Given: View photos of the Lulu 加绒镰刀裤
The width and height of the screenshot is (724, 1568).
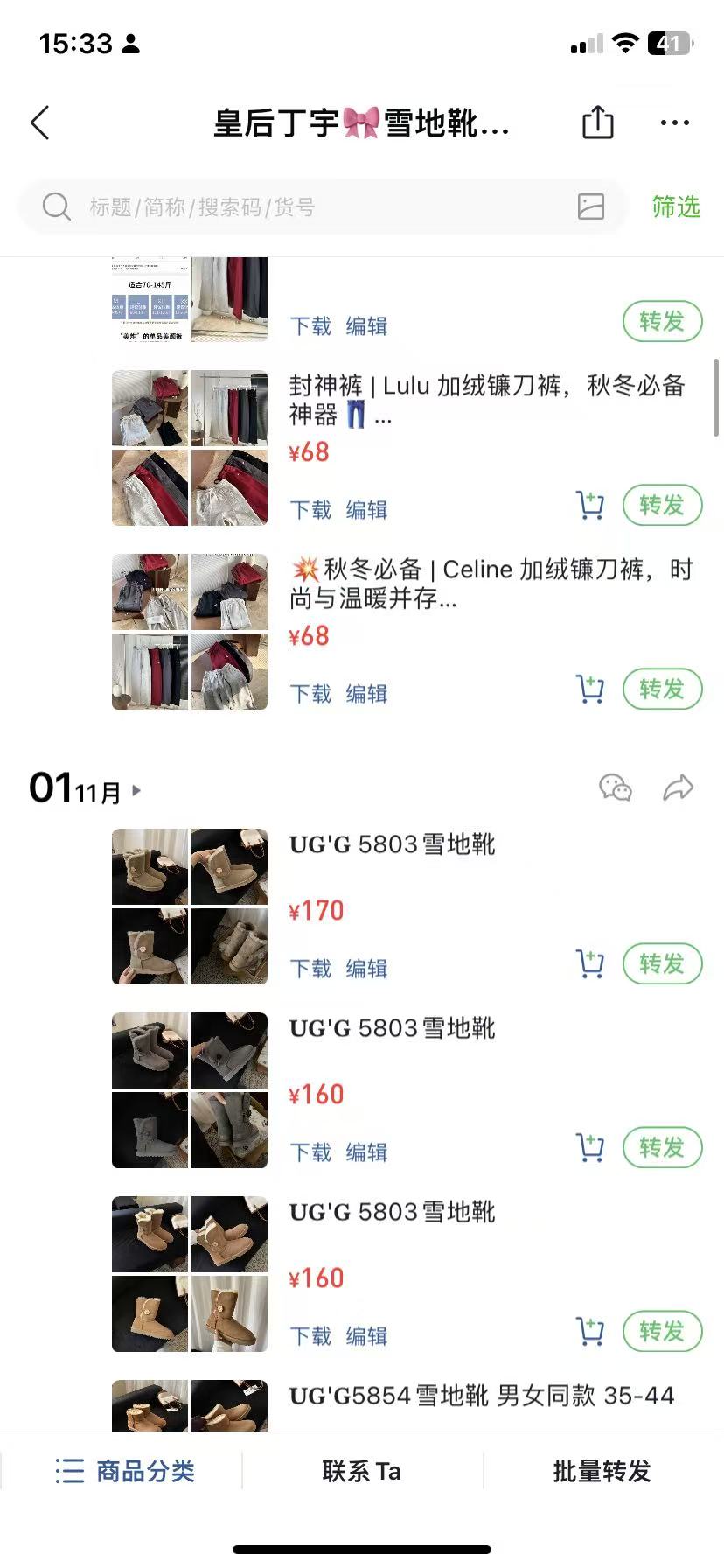Looking at the screenshot, I should coord(190,448).
